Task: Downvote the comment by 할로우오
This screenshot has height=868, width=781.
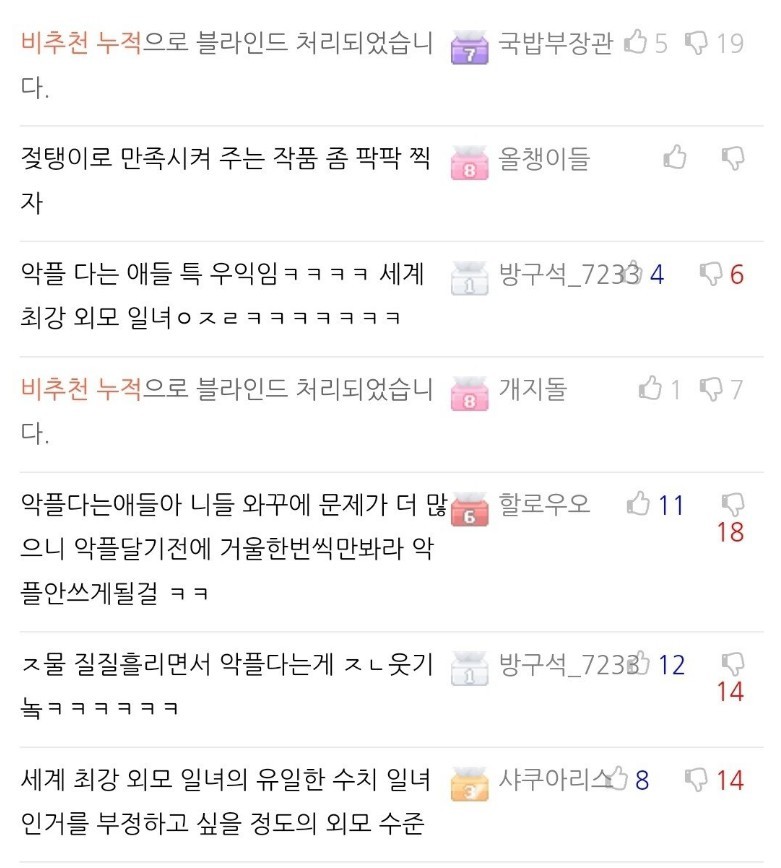Action: [733, 505]
